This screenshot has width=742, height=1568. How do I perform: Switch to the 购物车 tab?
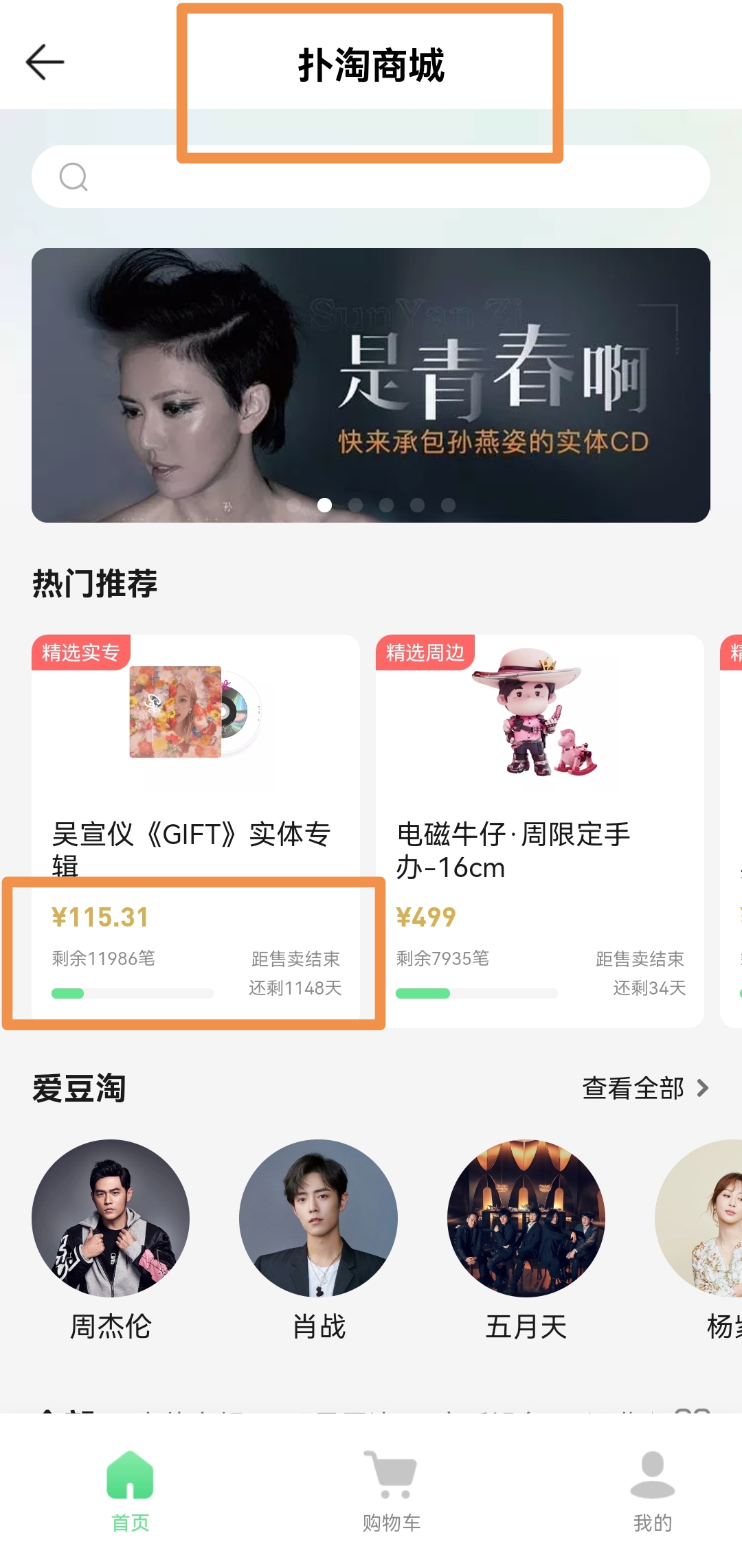391,1488
